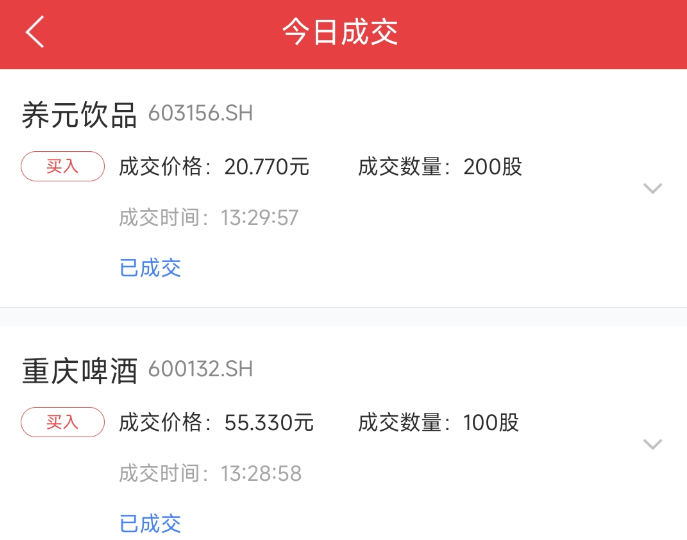Expand details for 养元饮品 trade
Screen dimensions: 687x540
(652, 188)
